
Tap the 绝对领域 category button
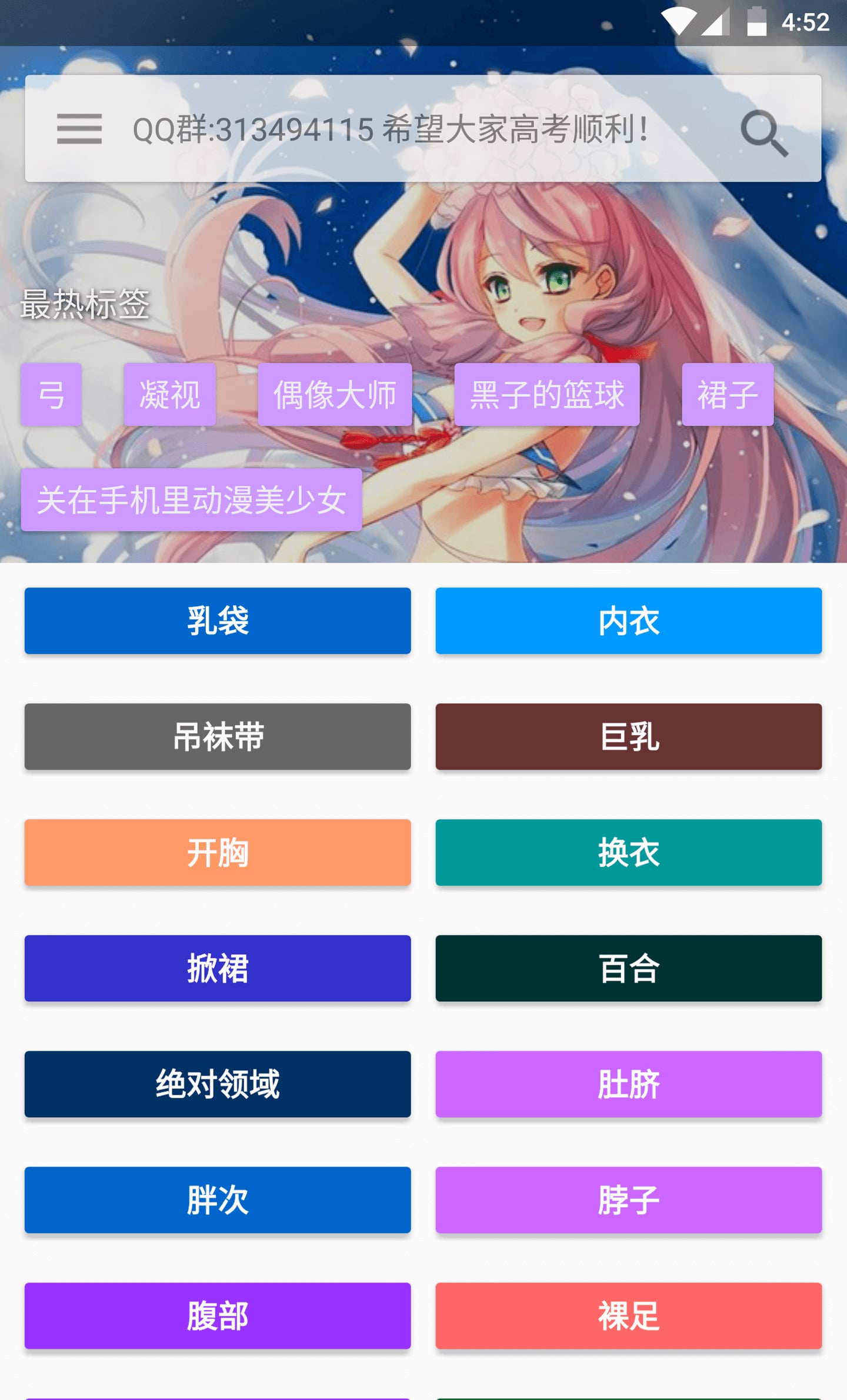coord(218,1084)
